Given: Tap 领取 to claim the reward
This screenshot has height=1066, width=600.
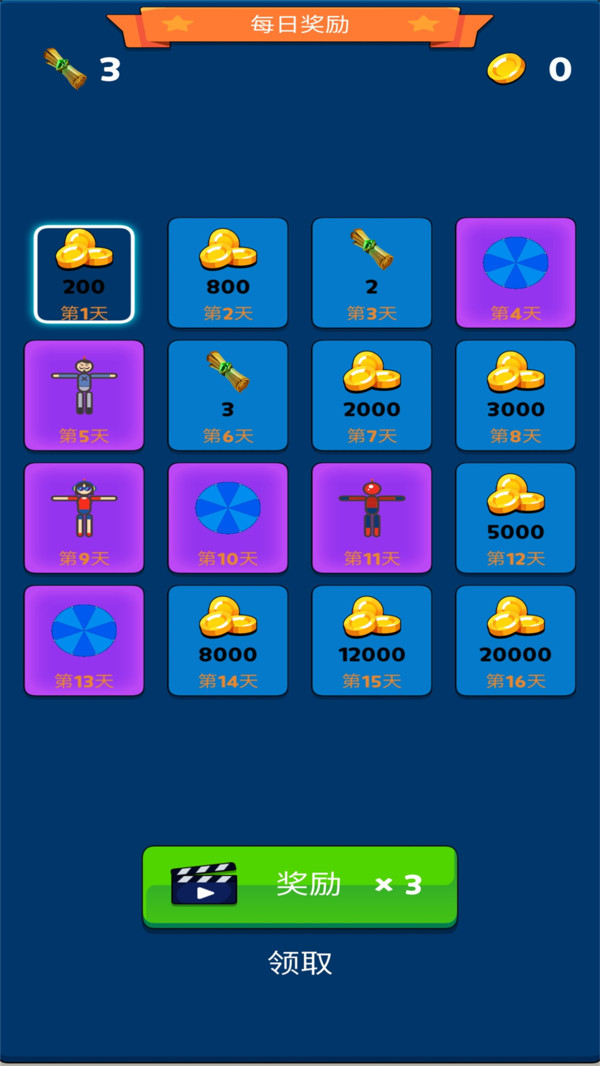Looking at the screenshot, I should 299,963.
